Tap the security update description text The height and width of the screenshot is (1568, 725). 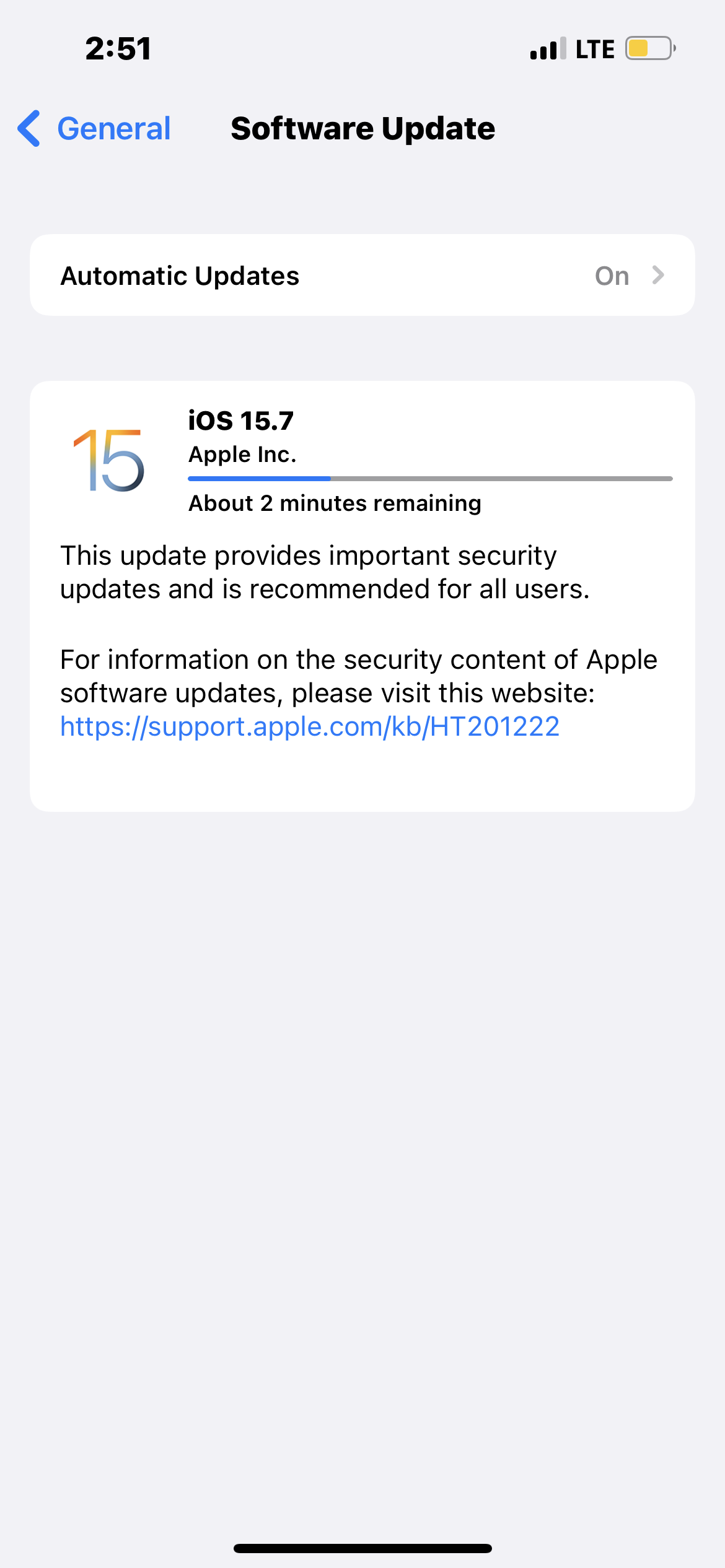(325, 572)
